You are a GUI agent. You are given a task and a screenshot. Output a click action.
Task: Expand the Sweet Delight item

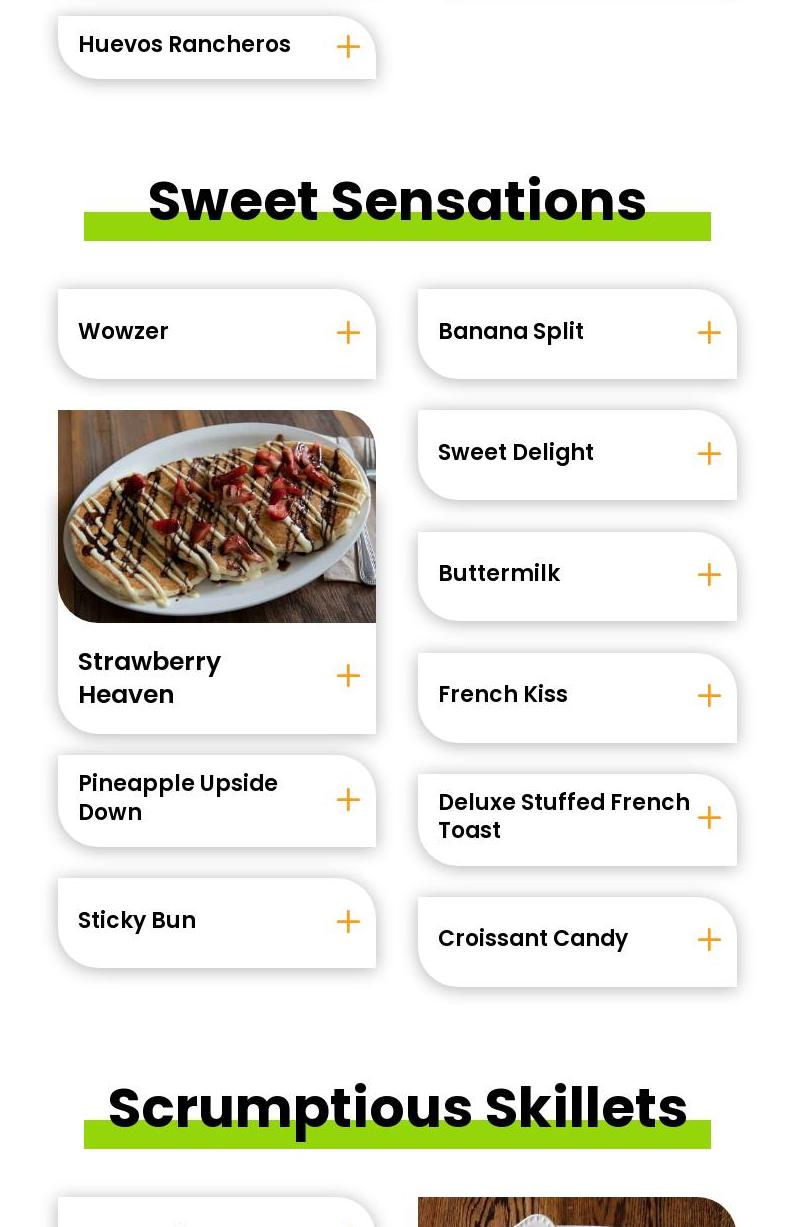point(709,453)
